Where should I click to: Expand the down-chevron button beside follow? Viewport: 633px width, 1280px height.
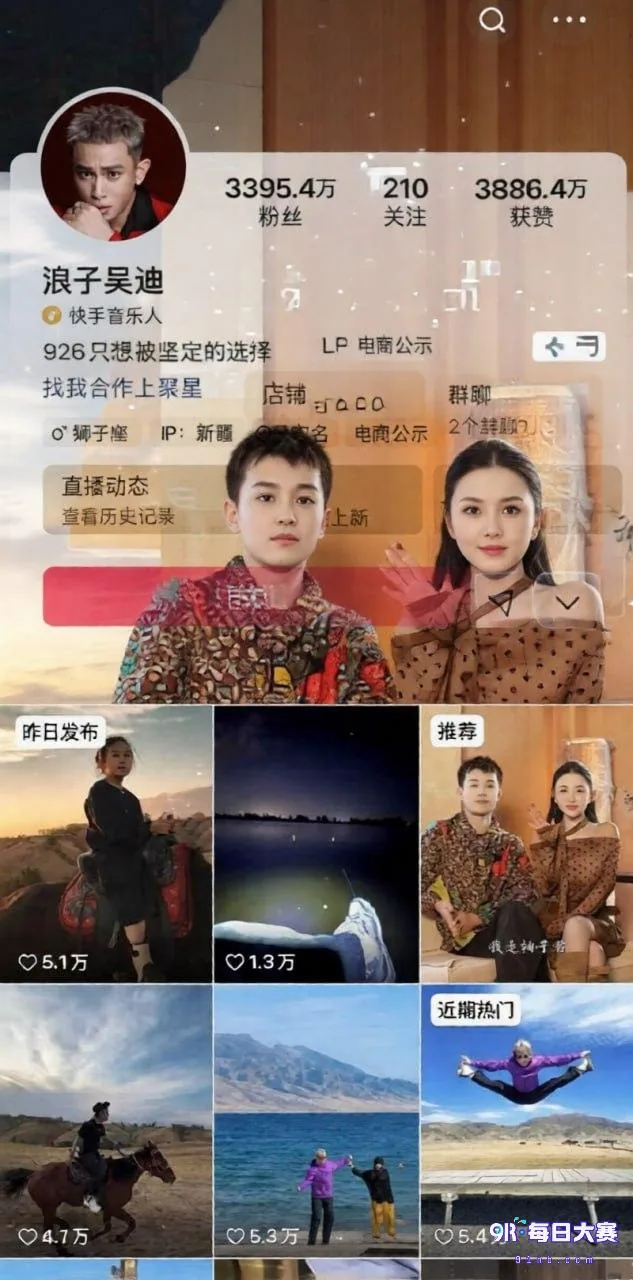(x=568, y=600)
